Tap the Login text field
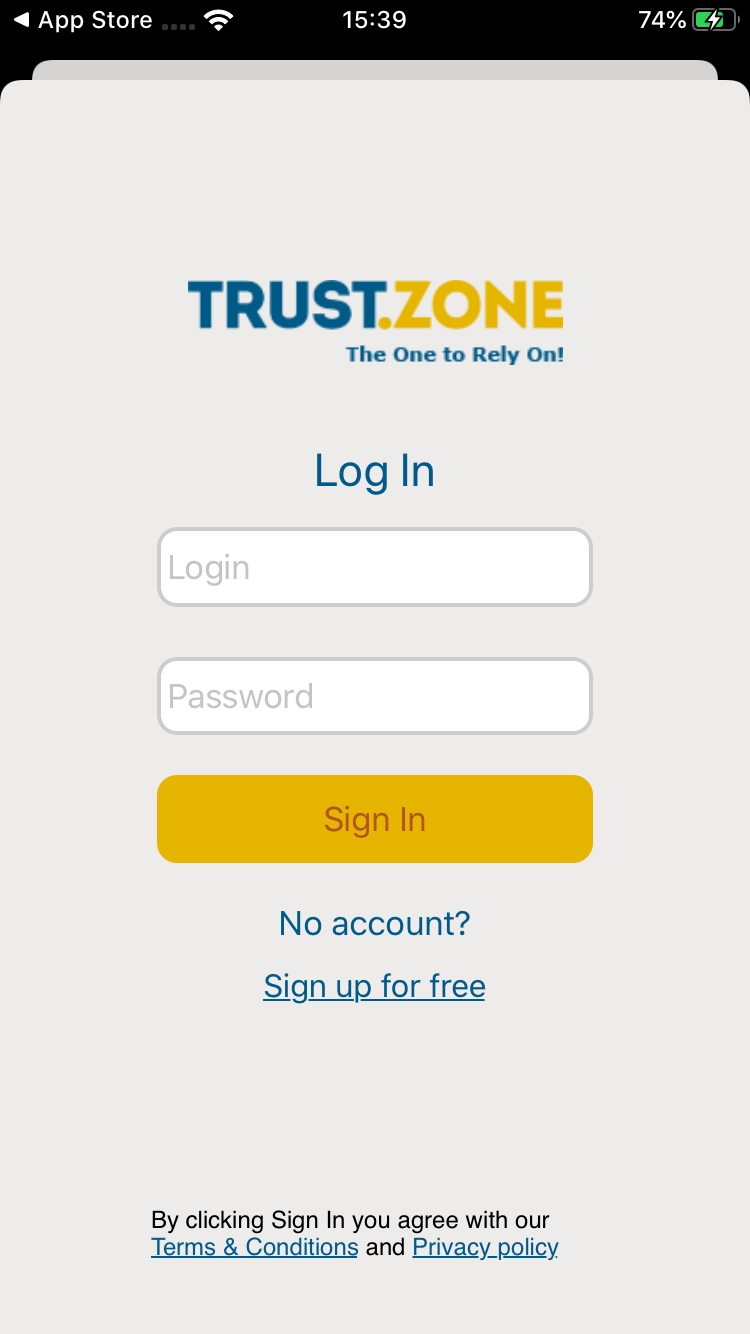This screenshot has width=750, height=1334. pyautogui.click(x=375, y=567)
